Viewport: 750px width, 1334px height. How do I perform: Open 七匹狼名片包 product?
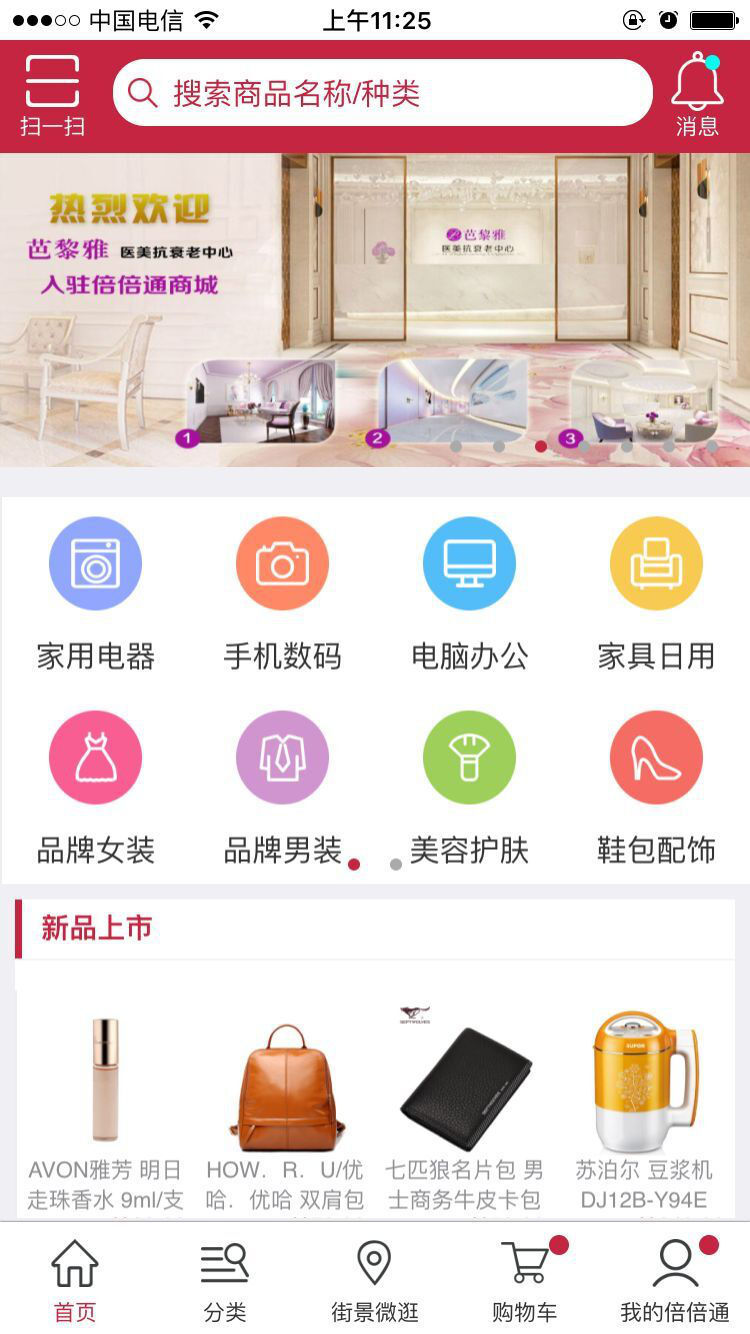pos(464,1110)
